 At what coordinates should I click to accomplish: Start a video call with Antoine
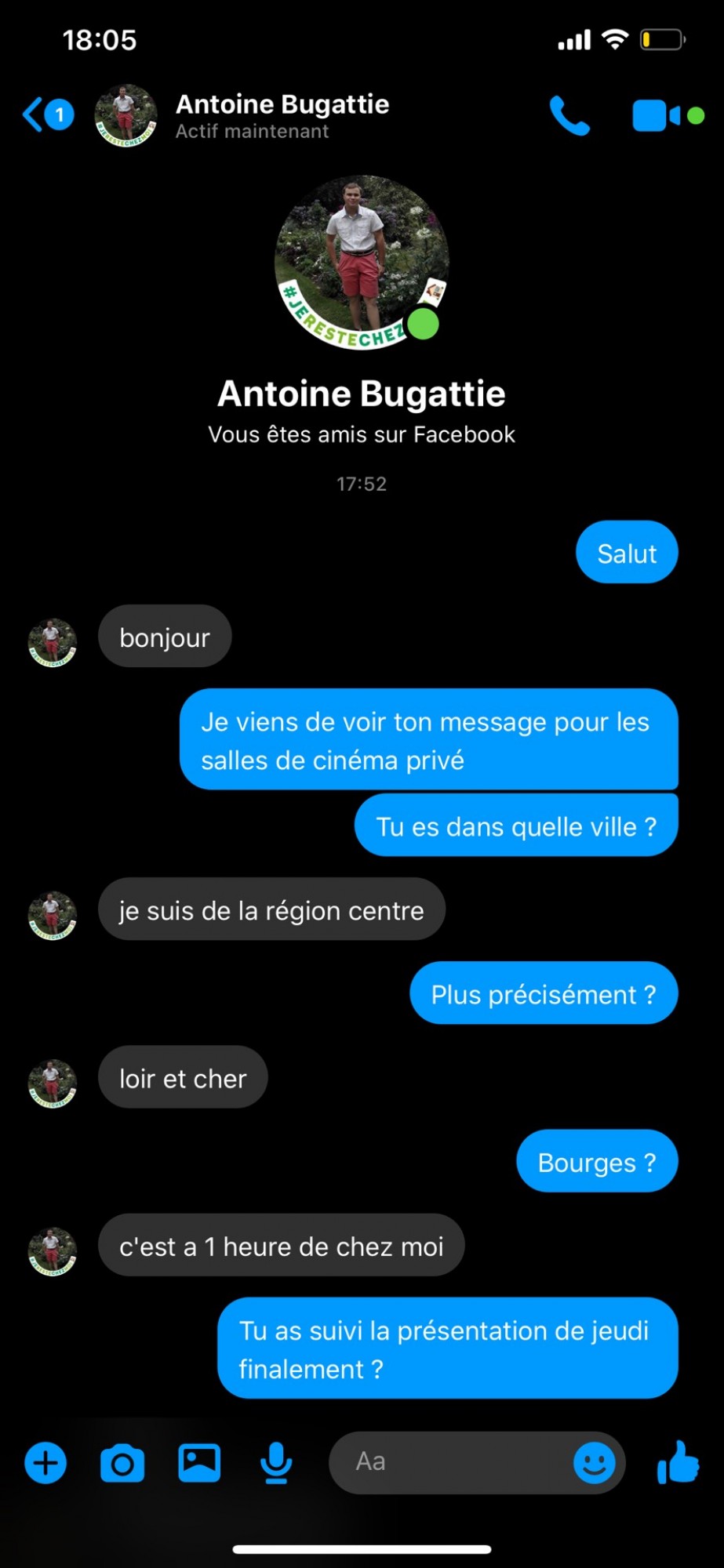pyautogui.click(x=656, y=116)
